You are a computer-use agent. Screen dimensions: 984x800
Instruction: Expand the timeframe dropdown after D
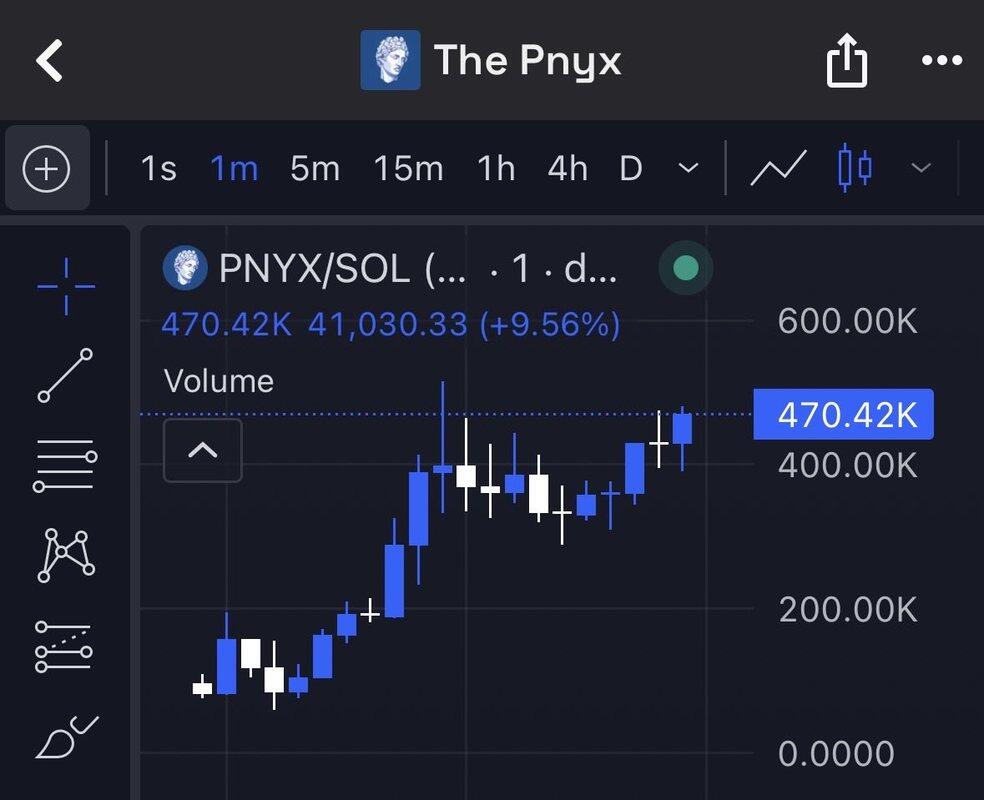pyautogui.click(x=688, y=168)
